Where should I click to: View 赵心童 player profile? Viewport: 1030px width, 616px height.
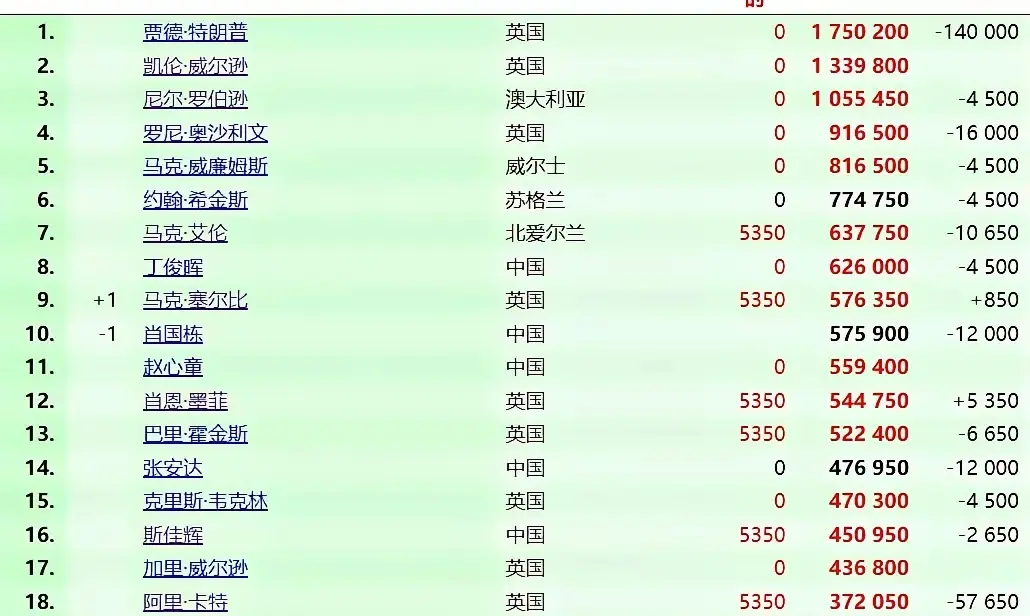(x=173, y=367)
